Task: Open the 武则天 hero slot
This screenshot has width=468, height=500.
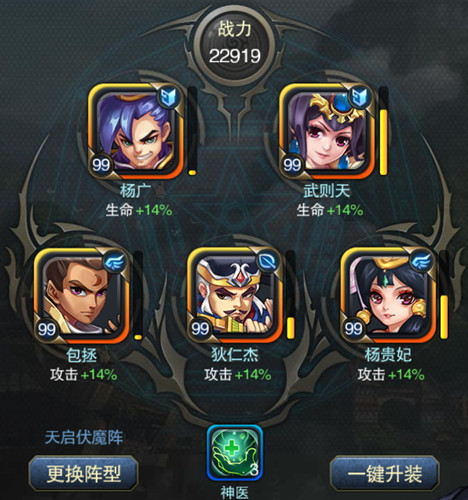Action: 327,131
